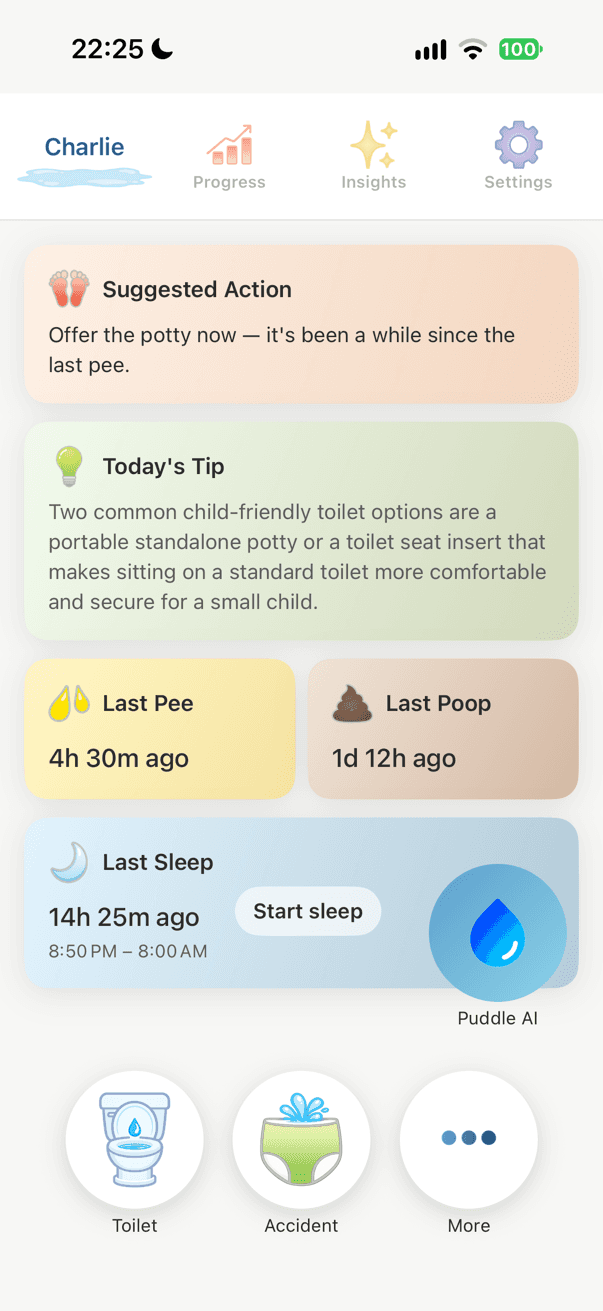Screen dimensions: 603x1311
Task: Select the Charlie tab
Action: pos(85,157)
